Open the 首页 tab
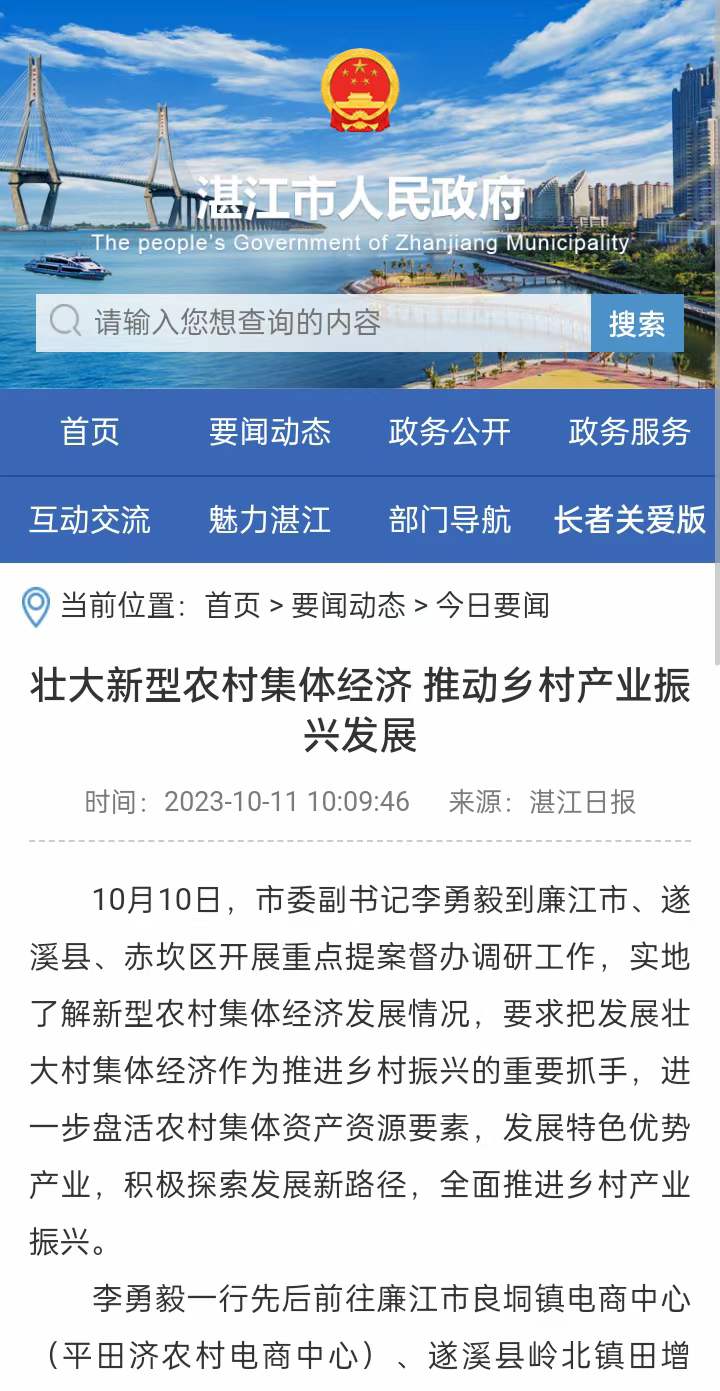Screen dimensions: 720x1391 [90, 432]
